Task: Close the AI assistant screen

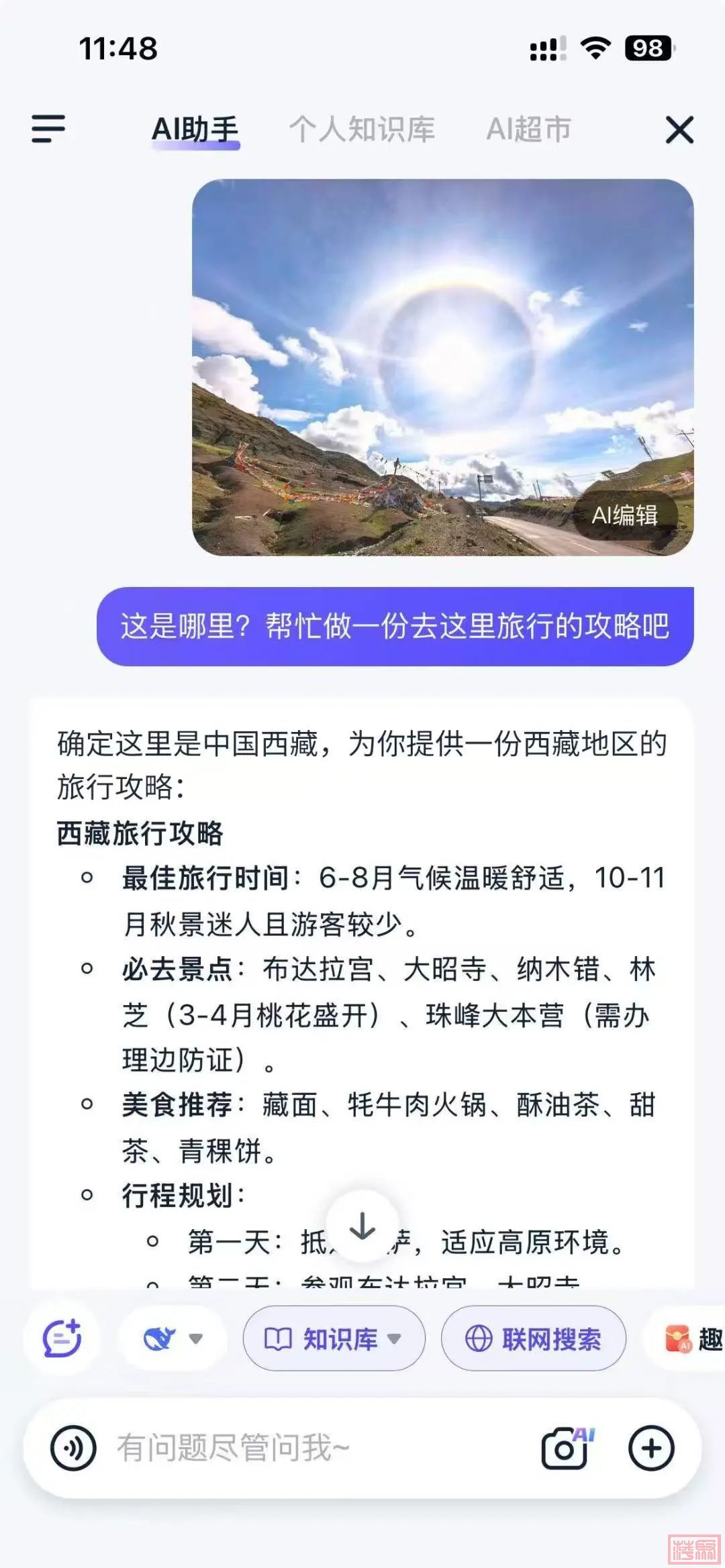Action: 679,129
